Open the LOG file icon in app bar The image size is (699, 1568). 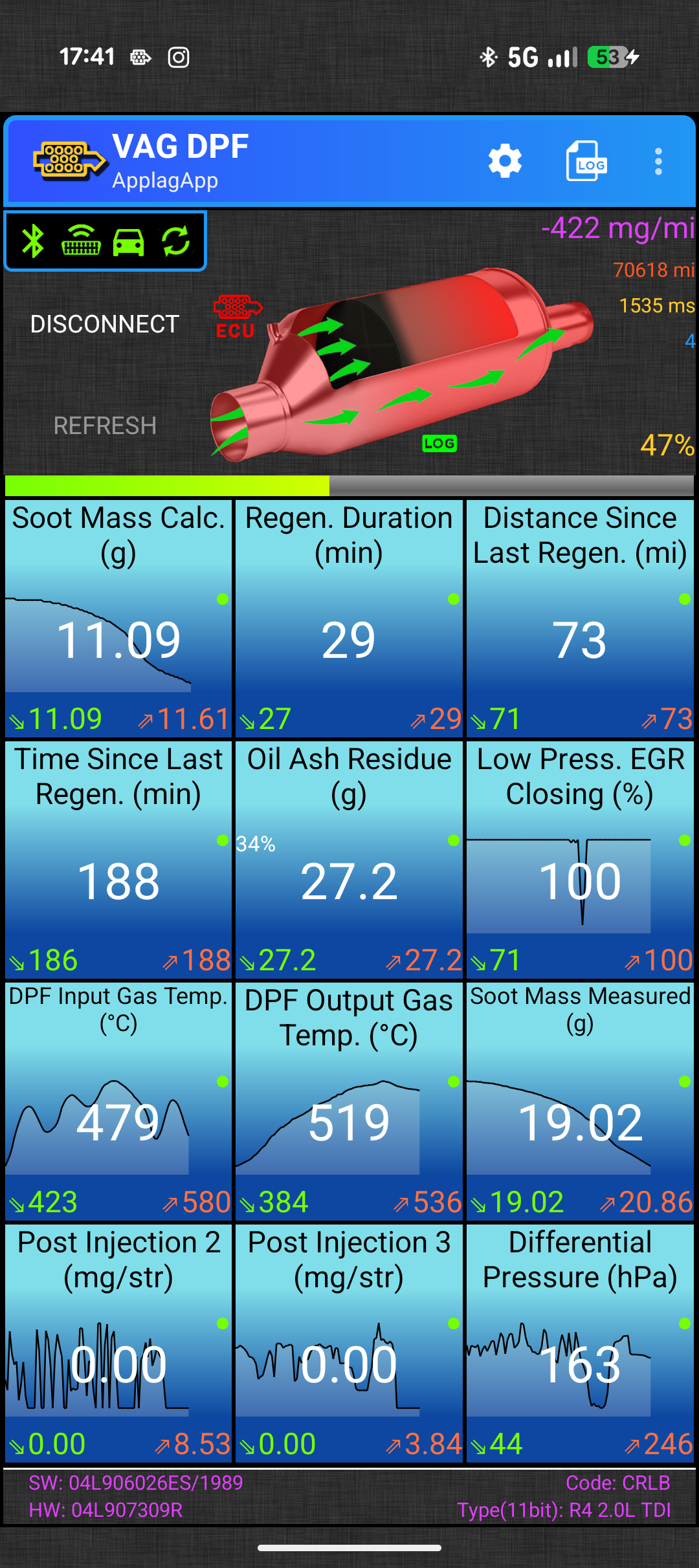click(586, 161)
